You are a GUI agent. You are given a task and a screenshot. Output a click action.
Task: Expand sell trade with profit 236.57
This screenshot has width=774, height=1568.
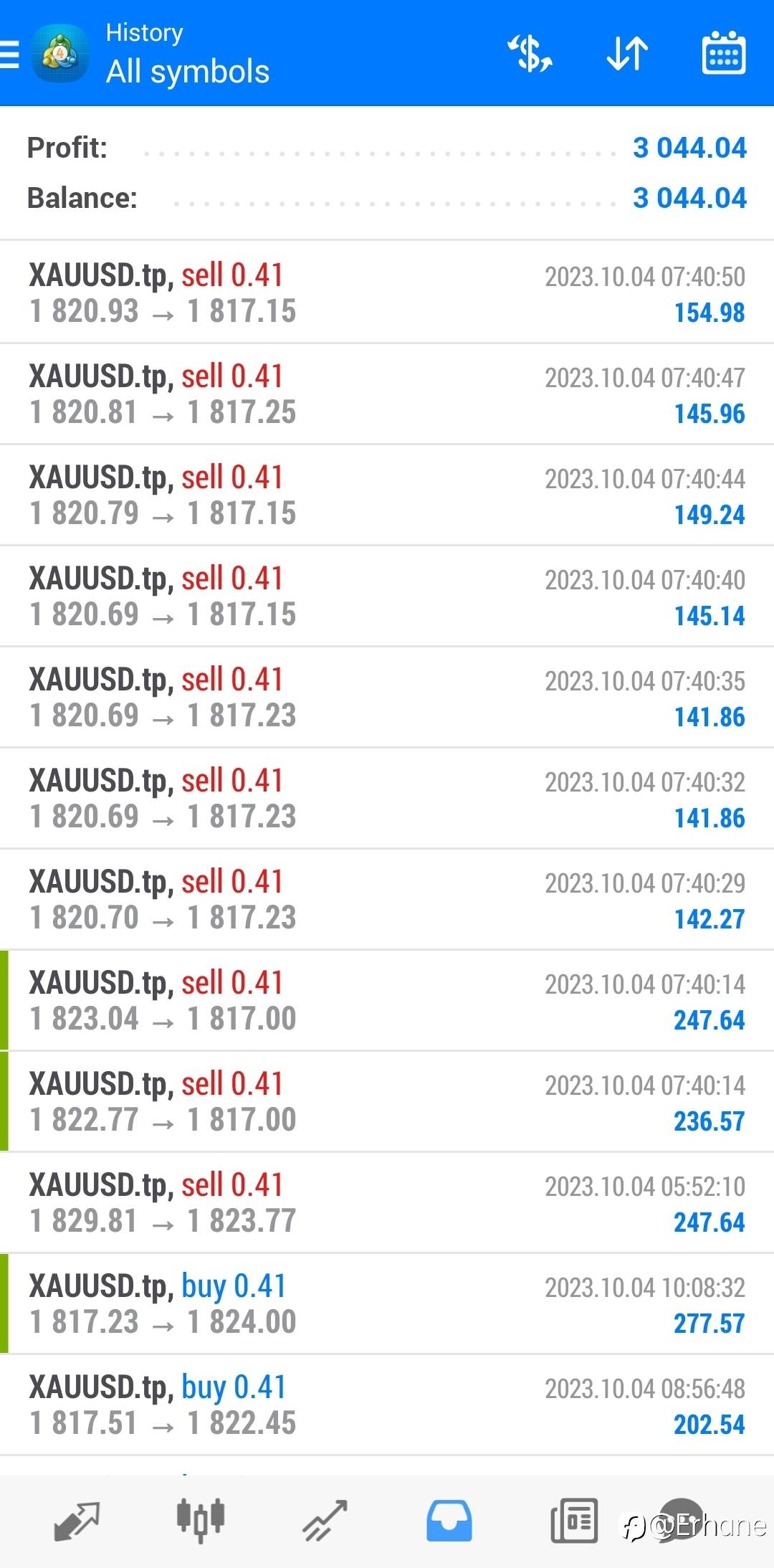(387, 1101)
